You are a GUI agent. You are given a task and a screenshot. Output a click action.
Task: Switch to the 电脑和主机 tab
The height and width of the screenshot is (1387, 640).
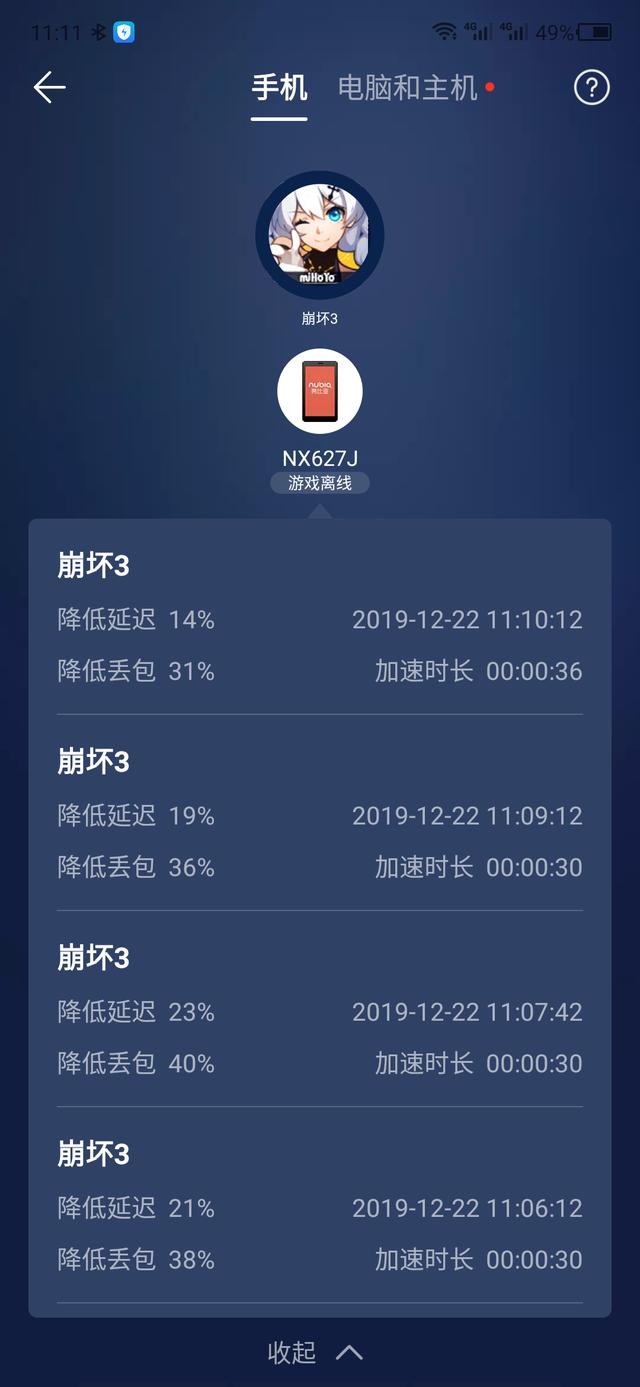(408, 88)
